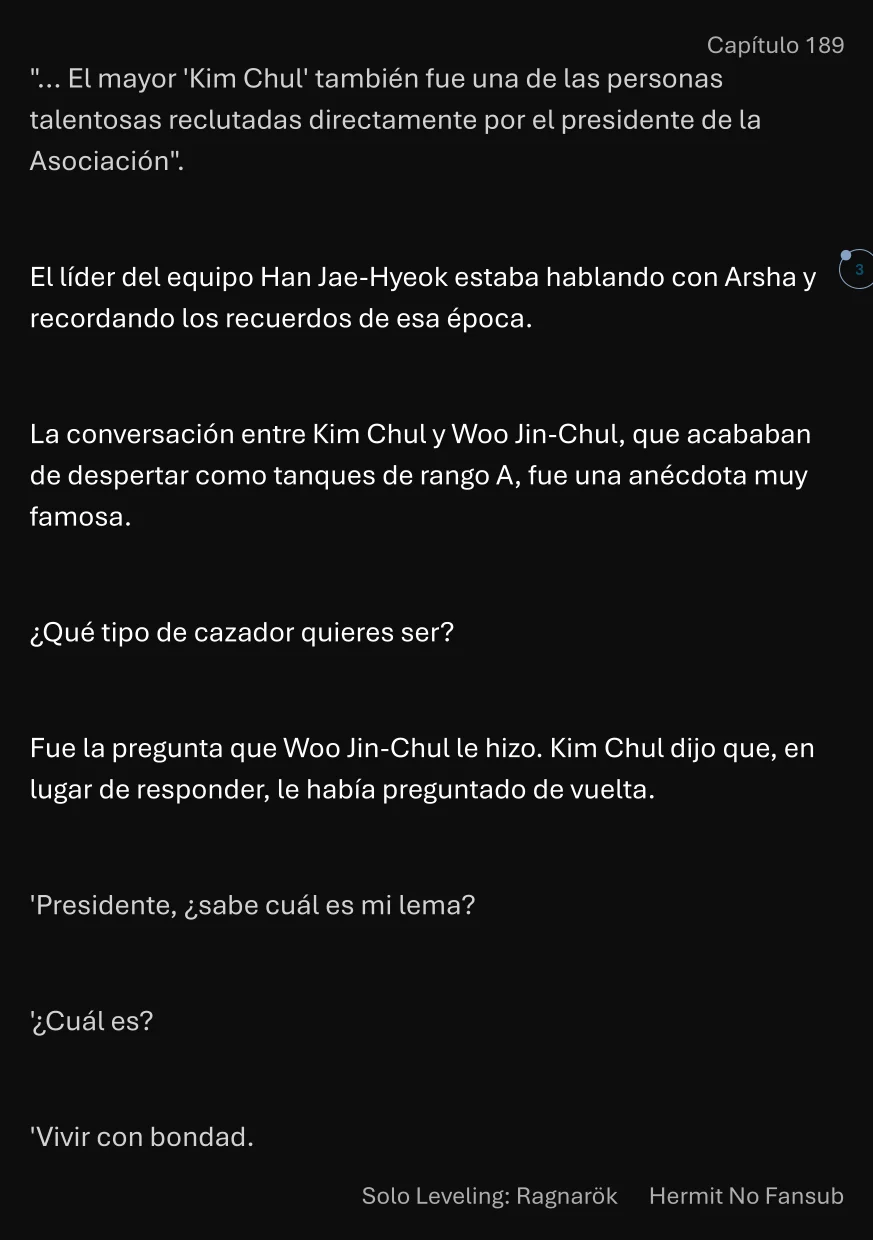Viewport: 873px width, 1240px height.
Task: Open the 3 comments bubble beside Han Jae-Hyeok paragraph
Action: coord(857,270)
